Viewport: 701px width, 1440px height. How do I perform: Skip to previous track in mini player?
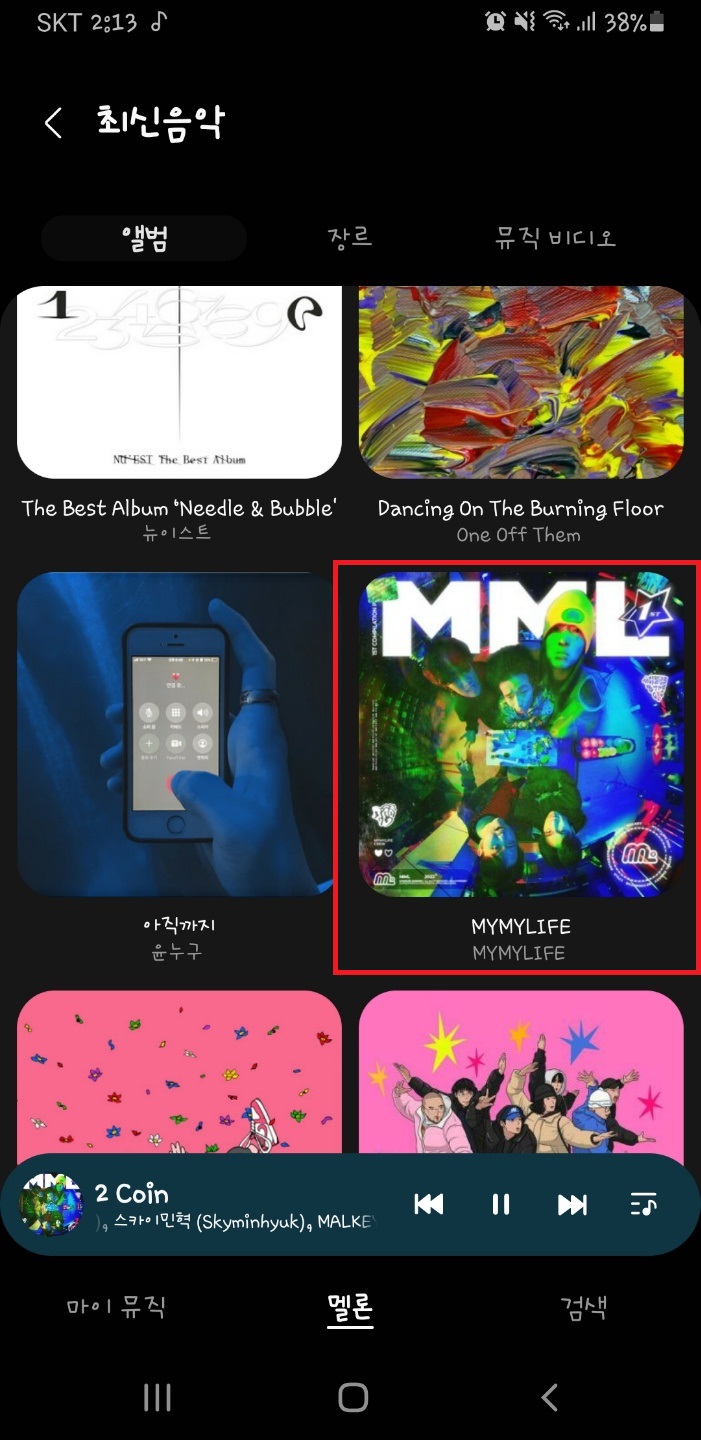pos(429,1204)
